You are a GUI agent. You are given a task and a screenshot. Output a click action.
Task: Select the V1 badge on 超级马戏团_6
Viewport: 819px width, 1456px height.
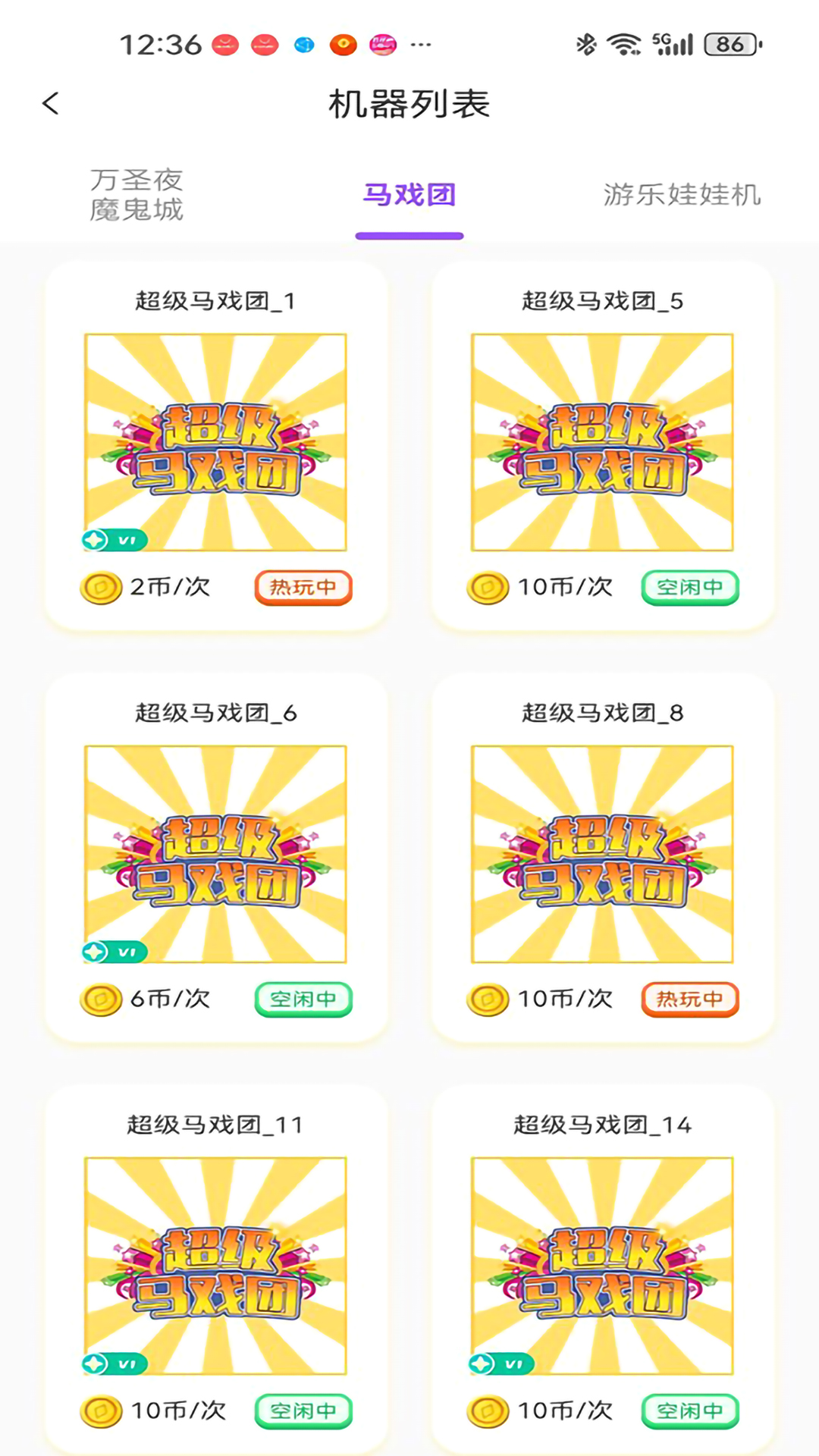tap(114, 952)
